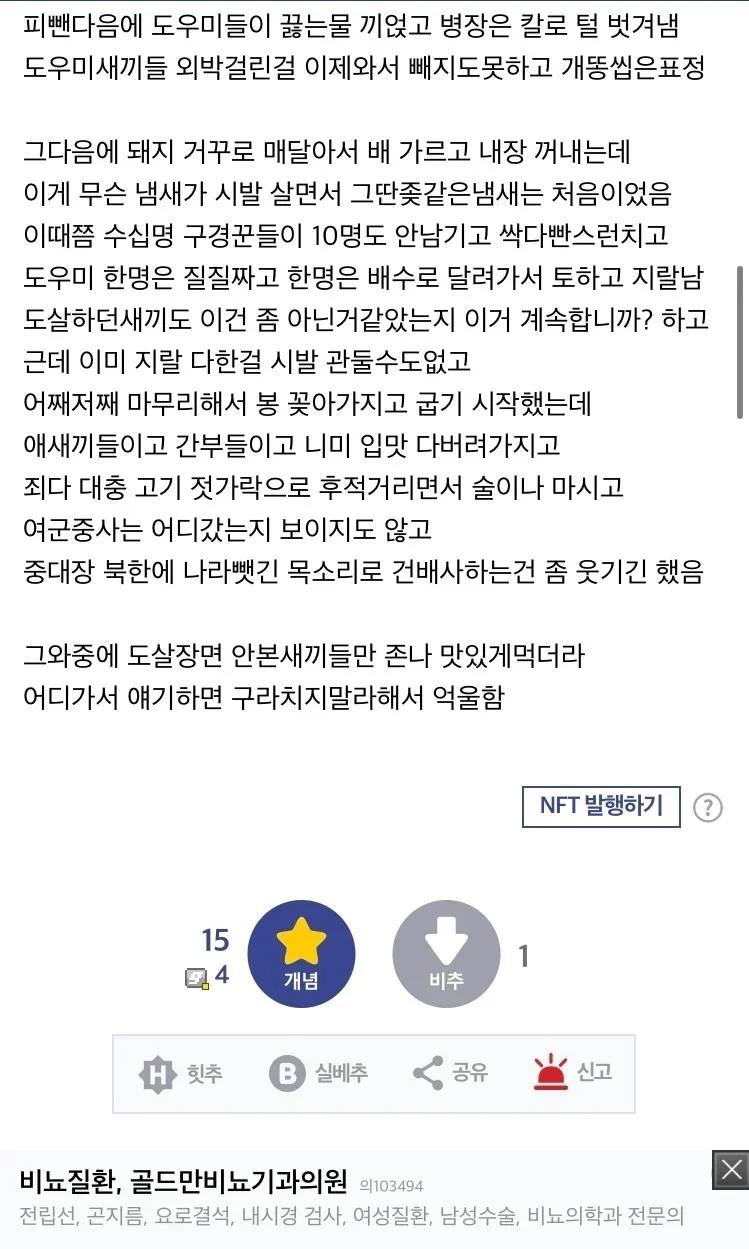Screen dimensions: 749x1249
Task: Downvote the post with 비추 button
Action: click(x=446, y=954)
